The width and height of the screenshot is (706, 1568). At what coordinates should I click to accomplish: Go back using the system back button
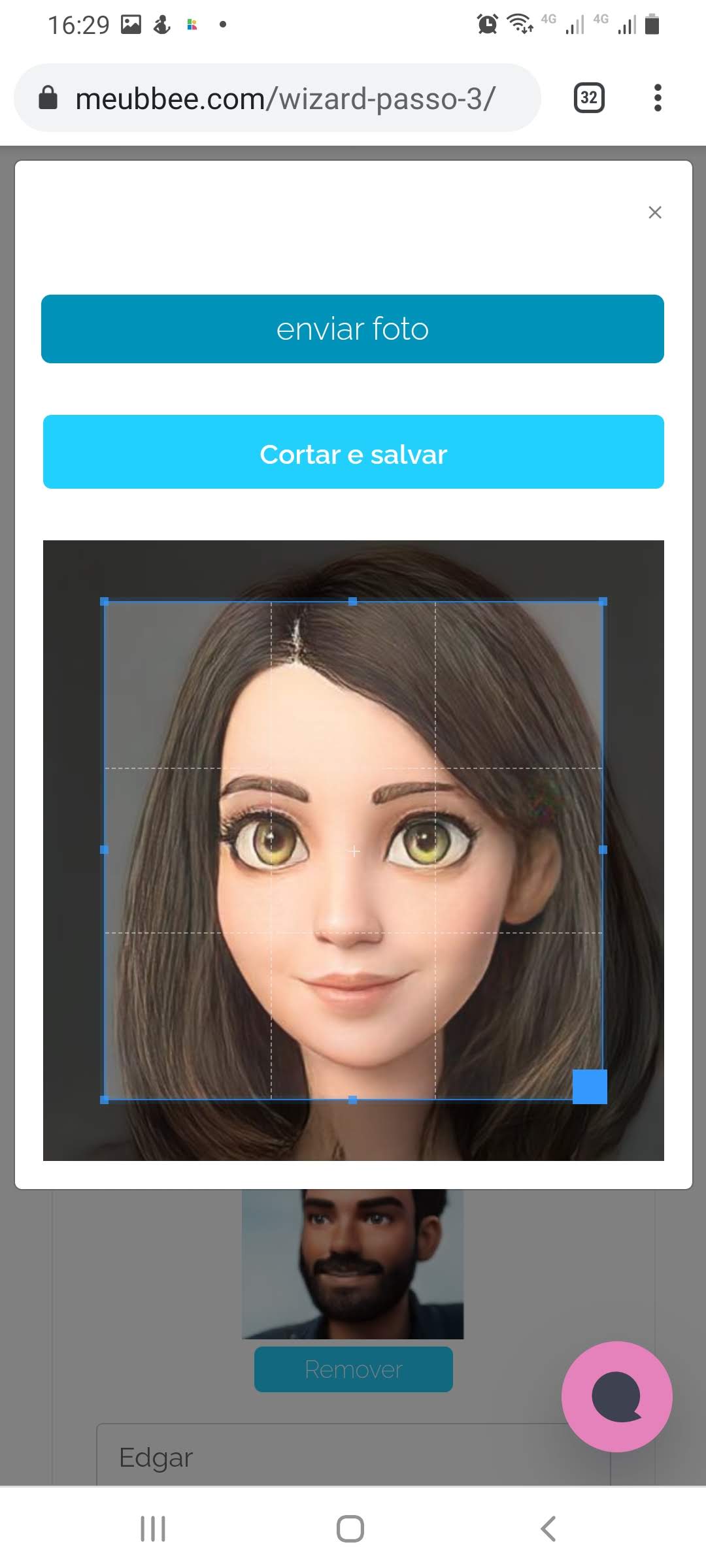[548, 1529]
